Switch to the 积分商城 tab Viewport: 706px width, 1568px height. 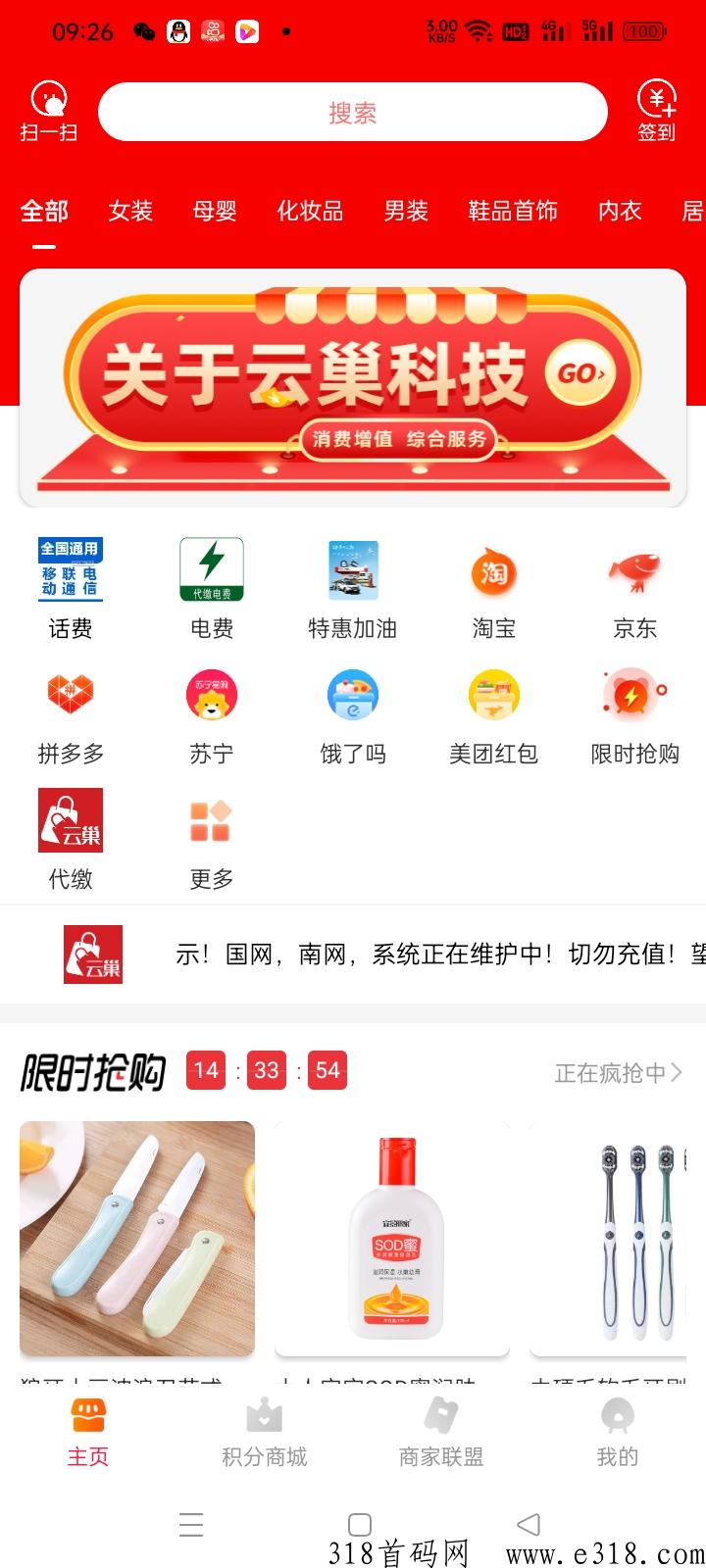coord(265,1434)
